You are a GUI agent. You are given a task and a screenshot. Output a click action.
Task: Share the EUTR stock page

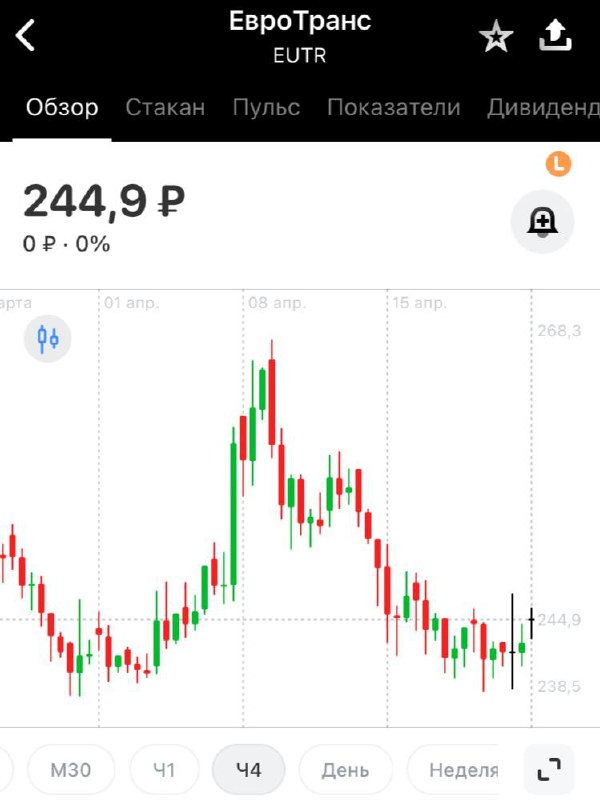coord(555,37)
